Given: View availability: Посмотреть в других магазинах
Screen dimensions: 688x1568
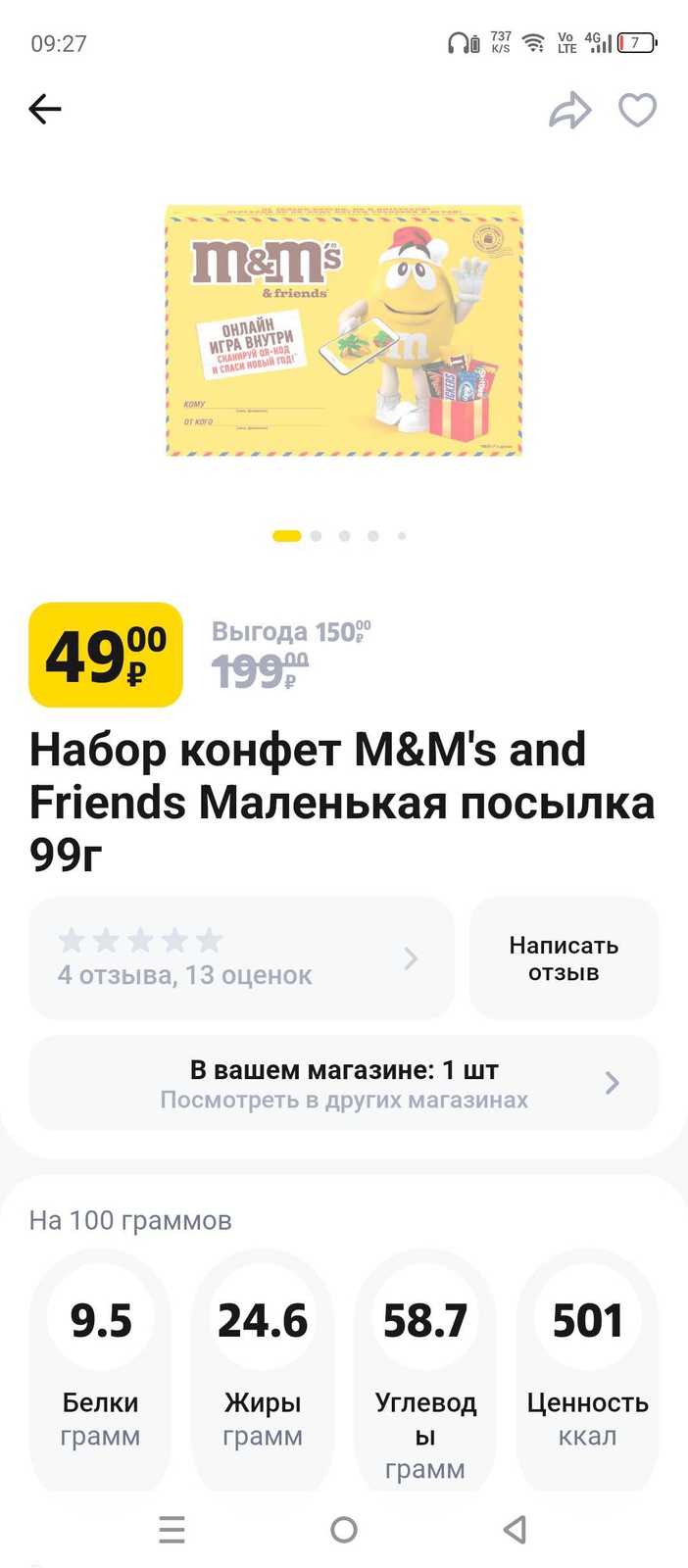Looking at the screenshot, I should coord(344,1084).
